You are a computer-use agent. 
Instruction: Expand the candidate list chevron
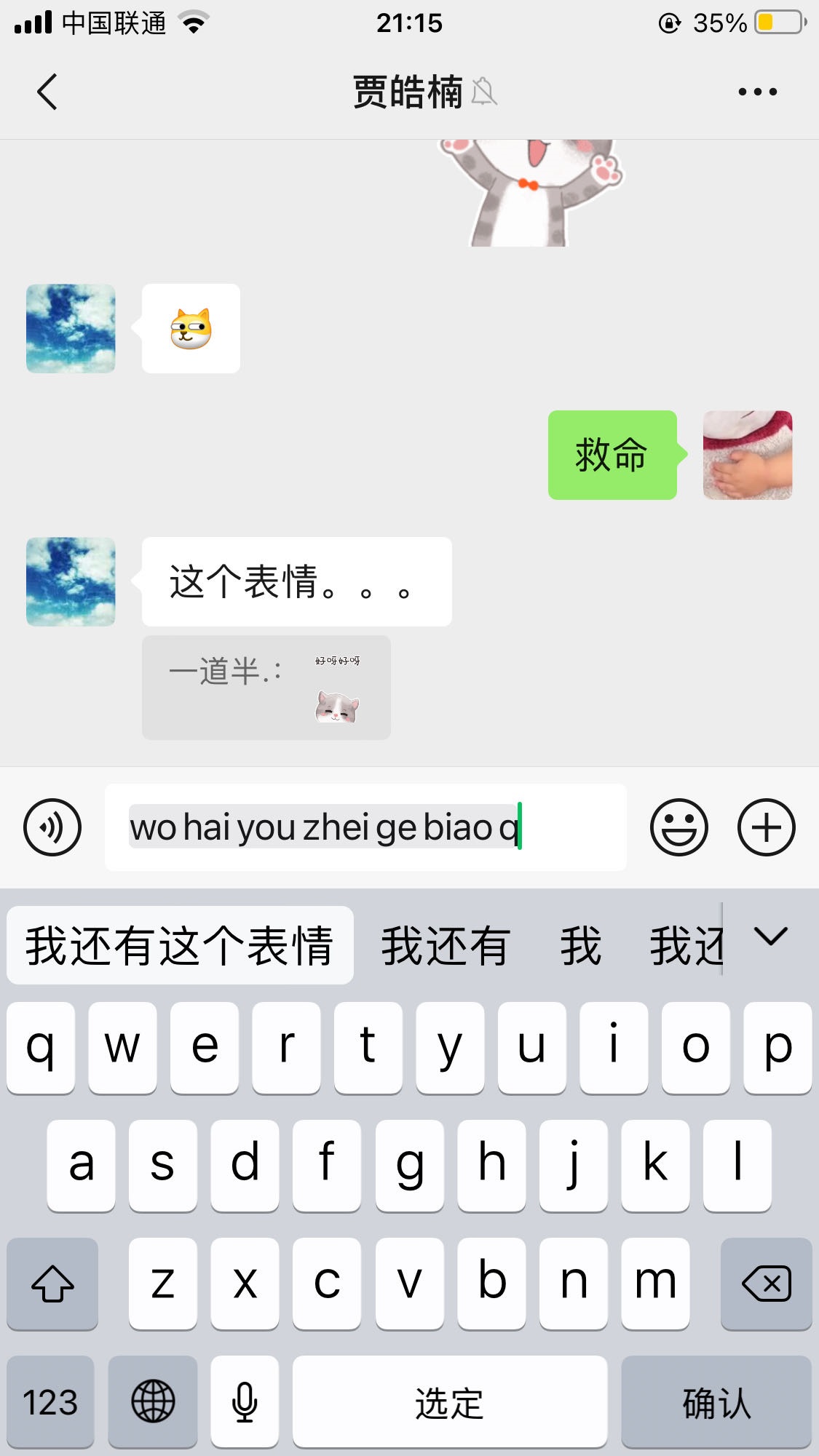[771, 936]
